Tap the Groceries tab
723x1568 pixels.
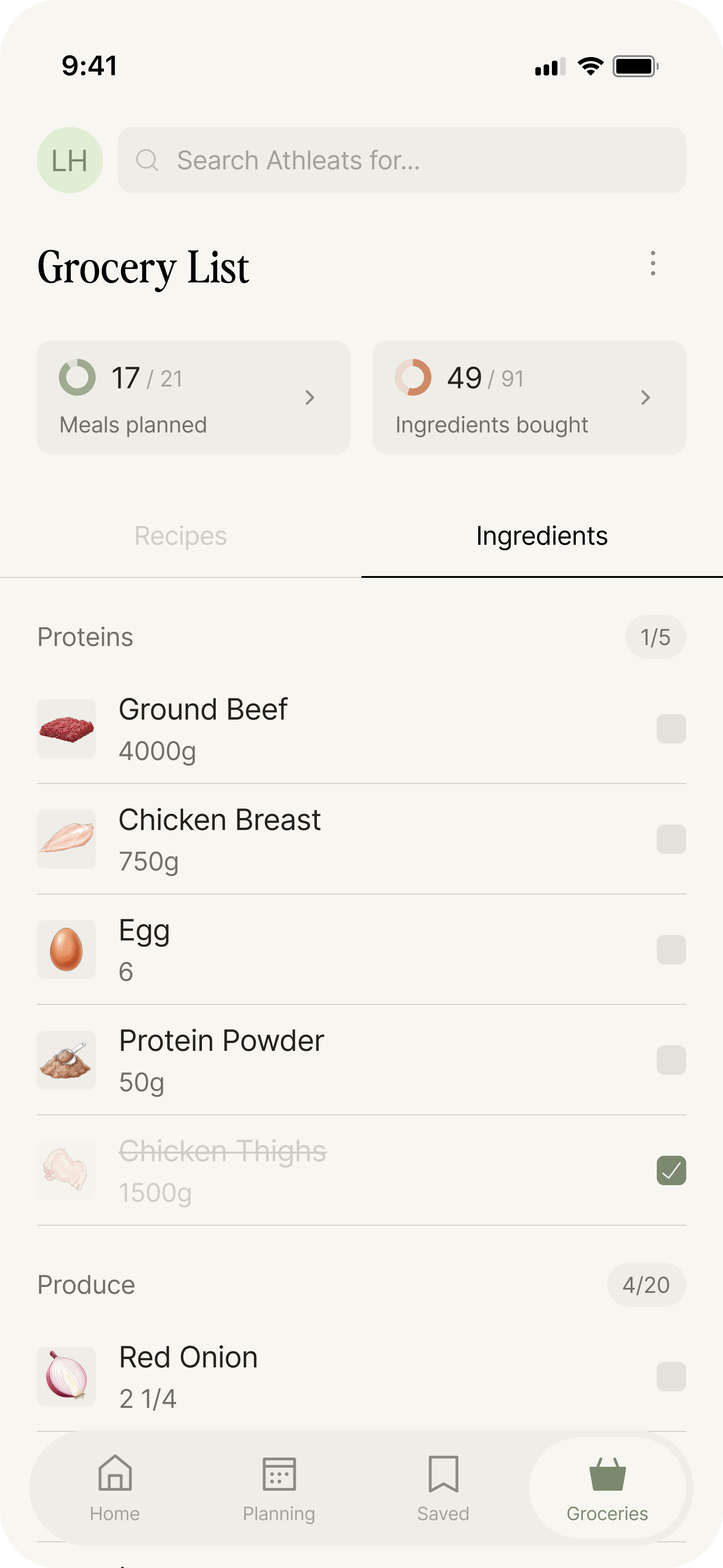click(x=608, y=1487)
